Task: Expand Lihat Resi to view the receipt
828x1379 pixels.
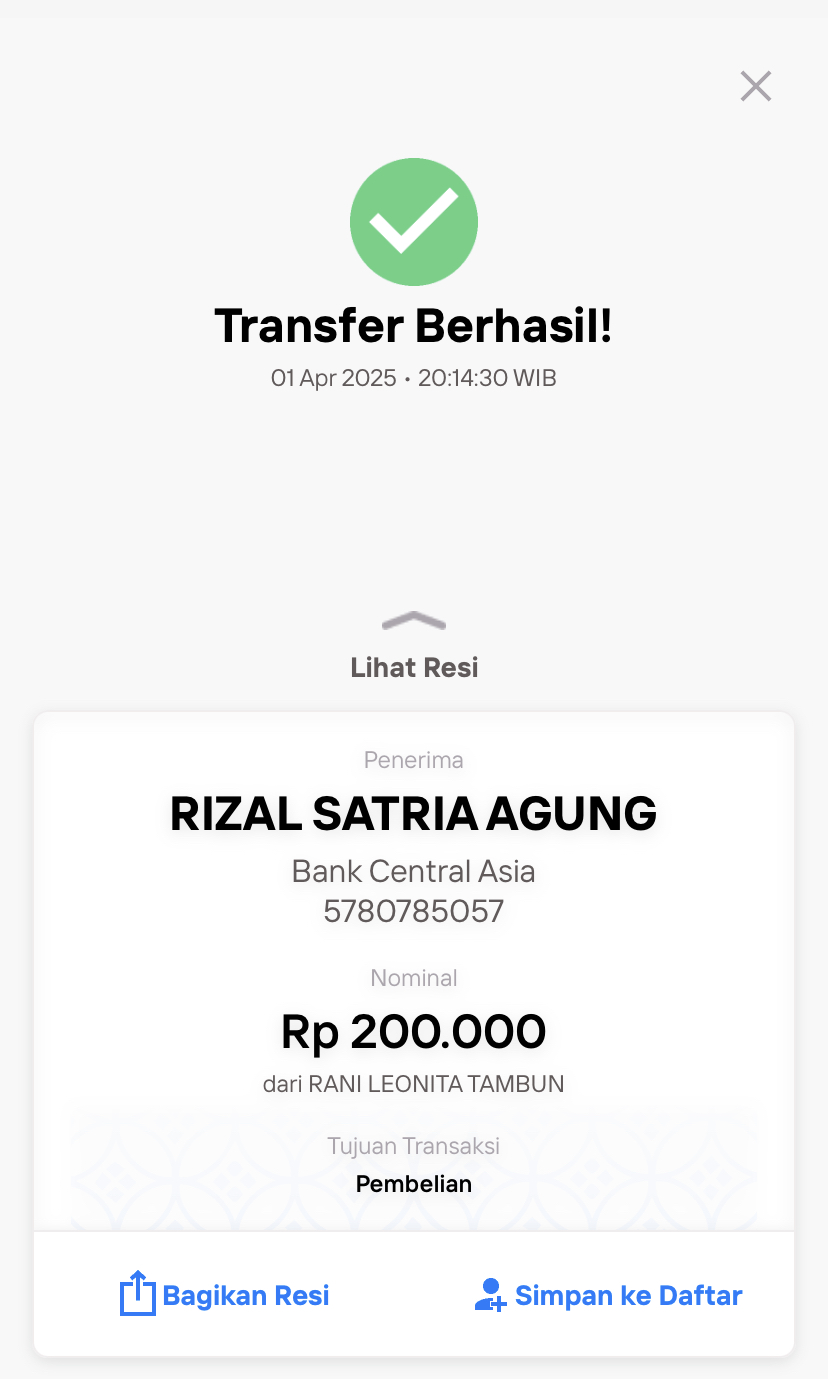Action: pyautogui.click(x=414, y=645)
